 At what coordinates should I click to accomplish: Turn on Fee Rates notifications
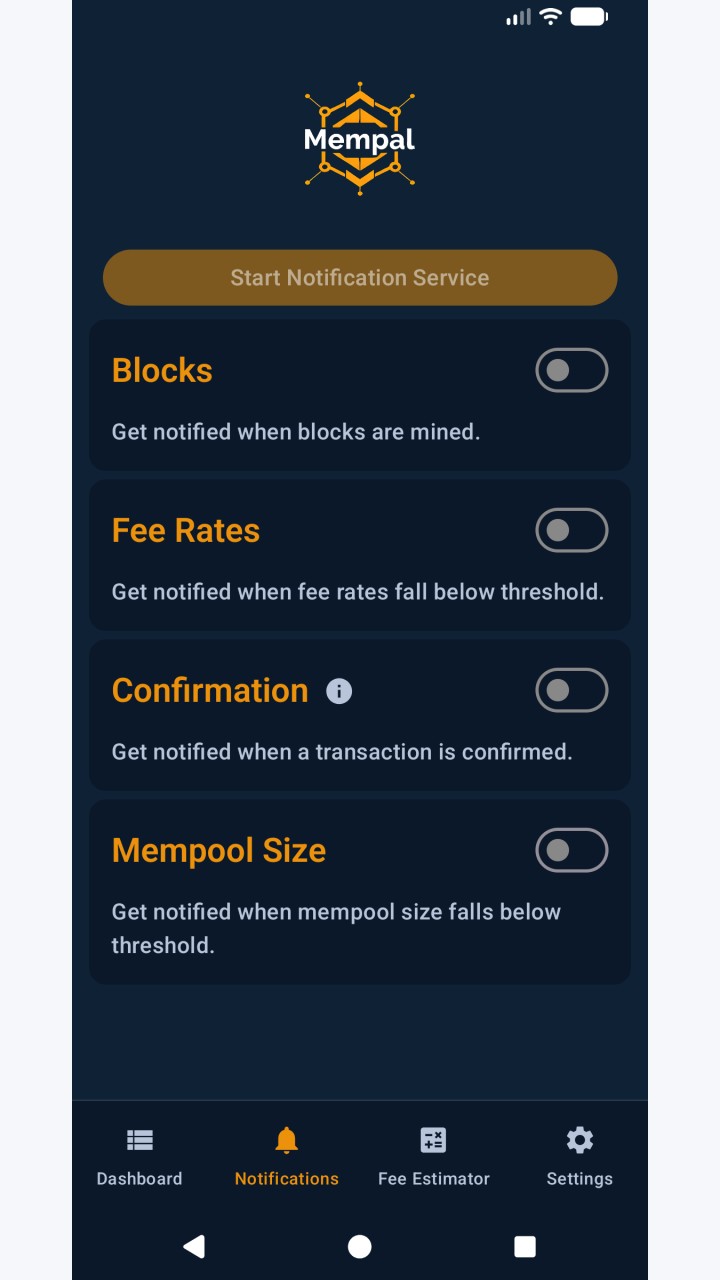click(x=572, y=530)
